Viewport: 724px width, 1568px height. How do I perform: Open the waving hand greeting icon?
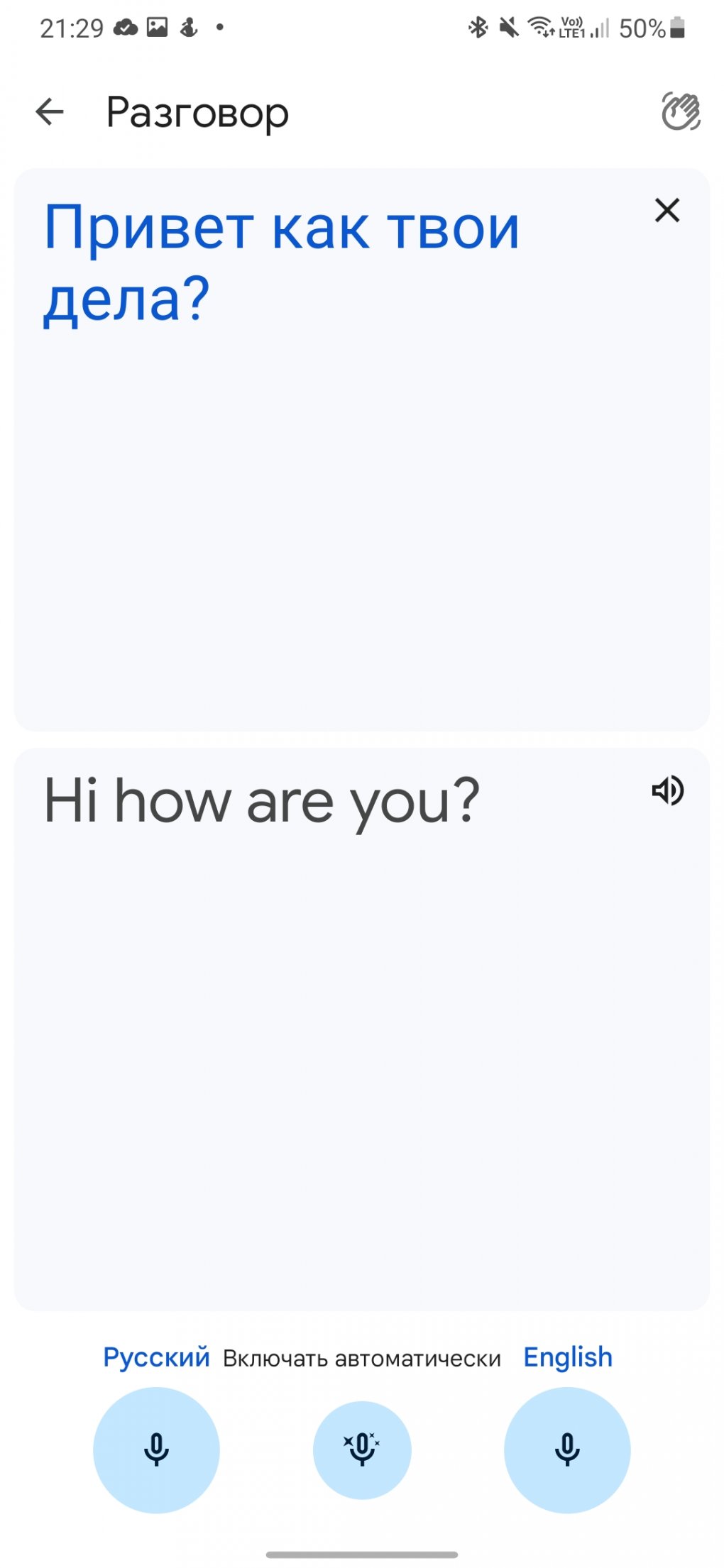click(680, 112)
